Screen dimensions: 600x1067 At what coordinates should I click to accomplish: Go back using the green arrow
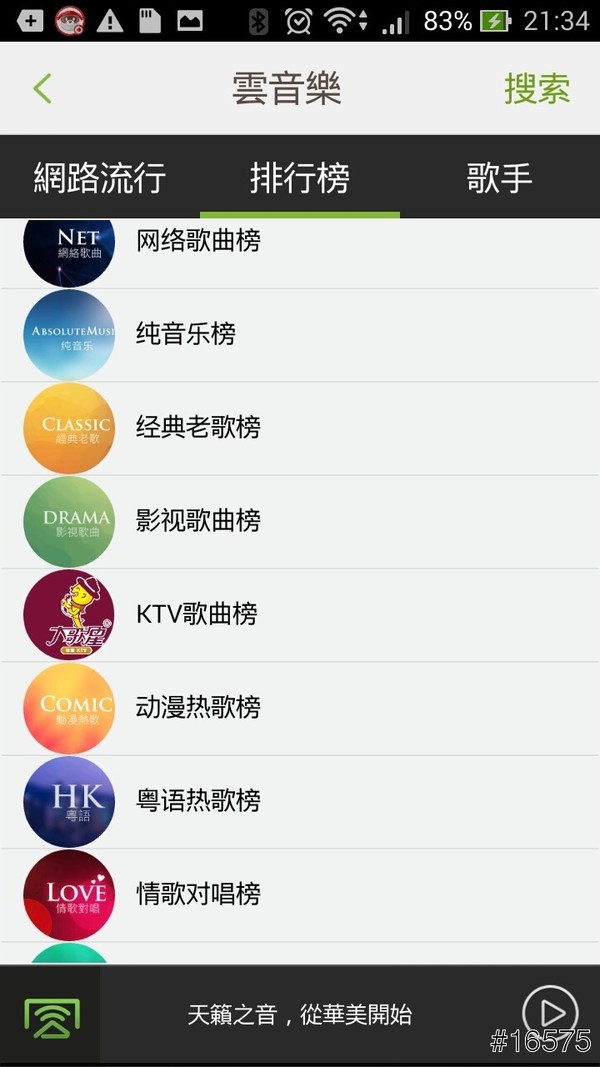[x=42, y=88]
